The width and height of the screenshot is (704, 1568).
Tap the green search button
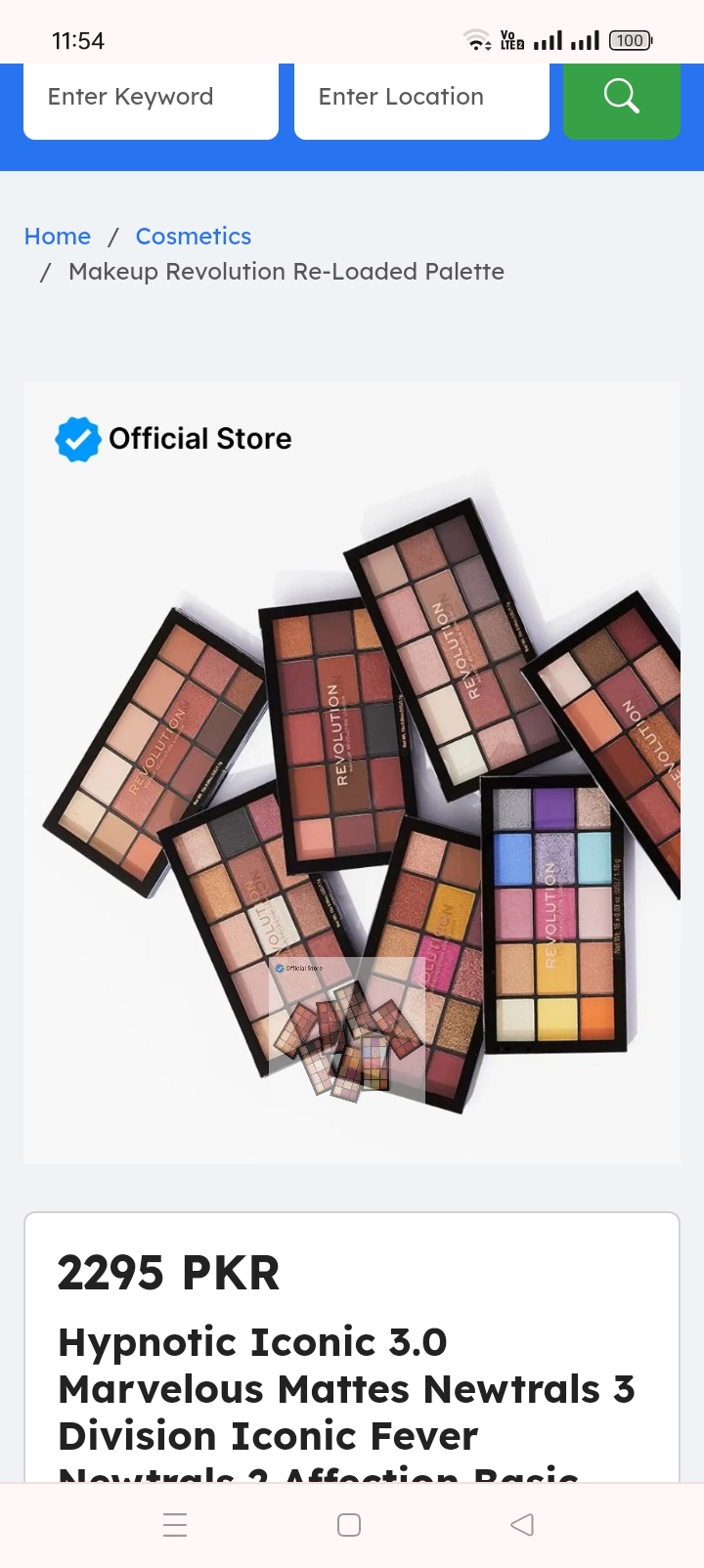pos(621,98)
